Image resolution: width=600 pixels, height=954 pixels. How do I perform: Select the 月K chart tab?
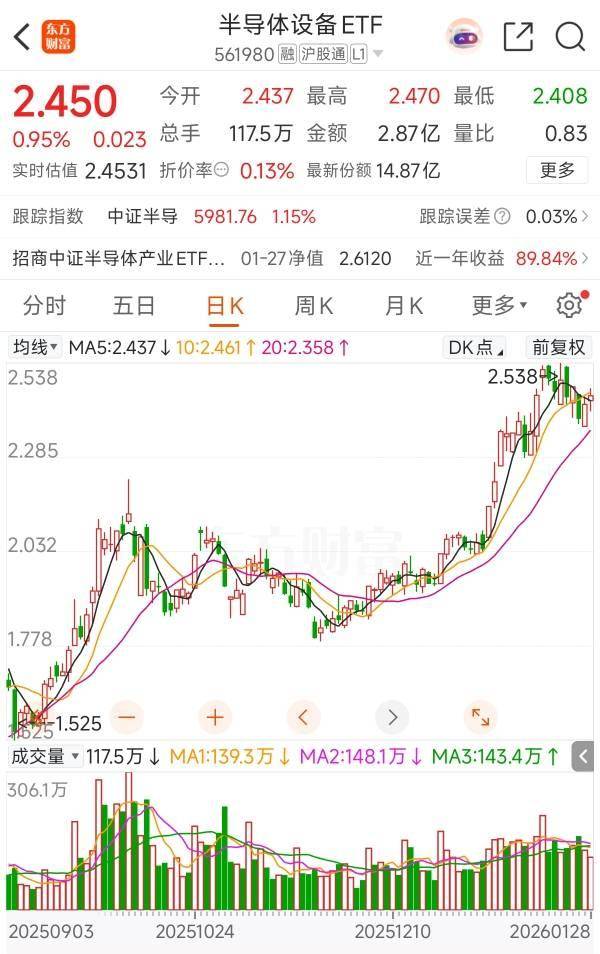coord(404,305)
